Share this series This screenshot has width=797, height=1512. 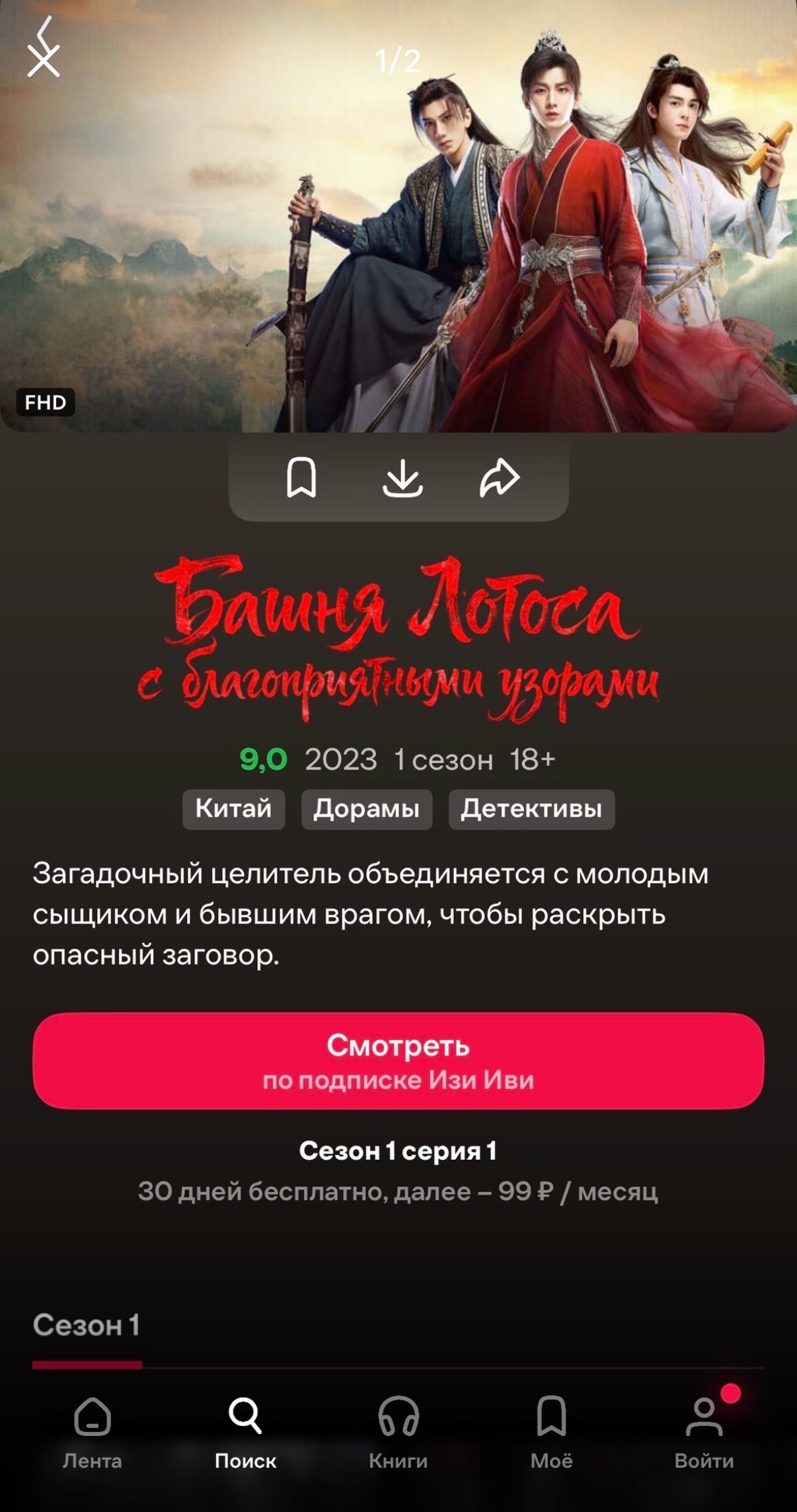[x=500, y=477]
